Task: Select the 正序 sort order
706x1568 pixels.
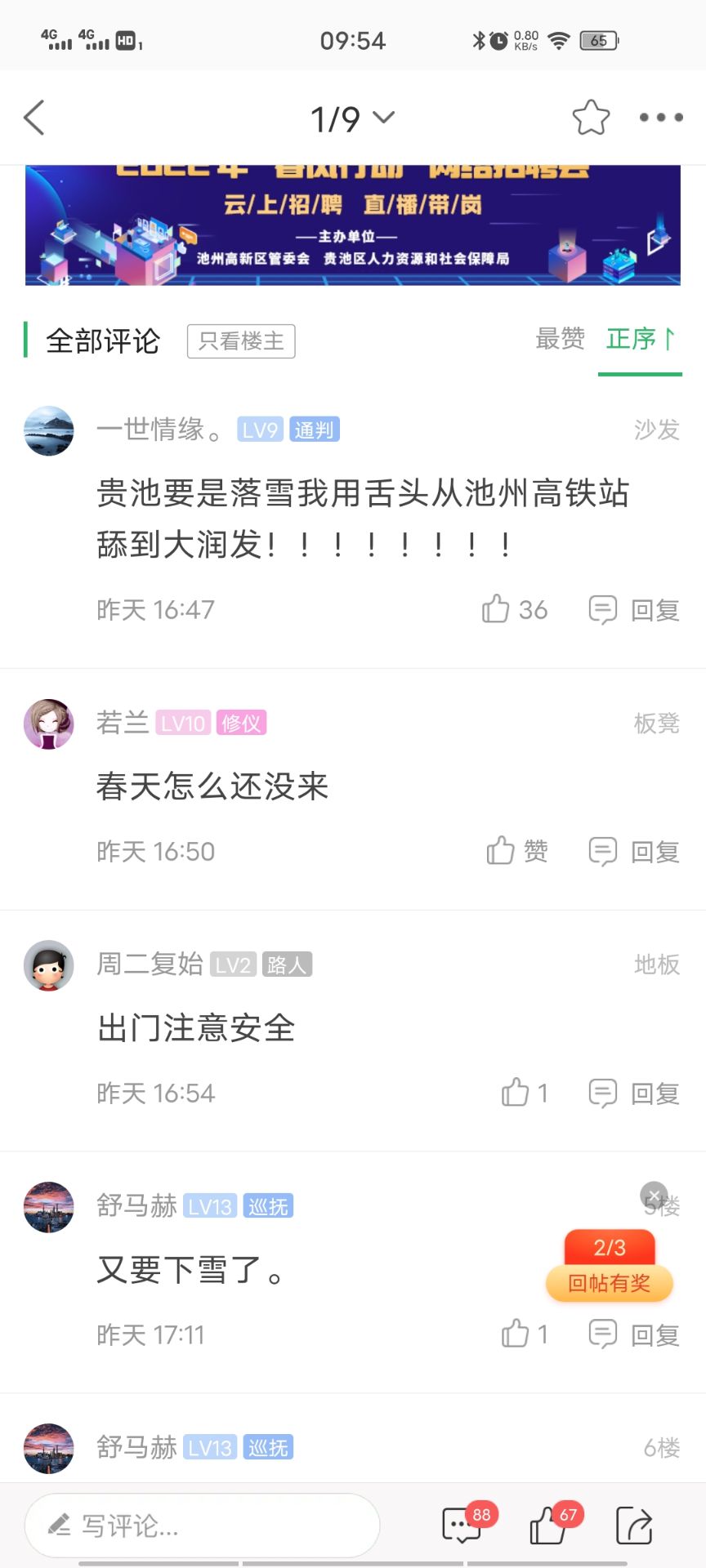Action: (640, 339)
